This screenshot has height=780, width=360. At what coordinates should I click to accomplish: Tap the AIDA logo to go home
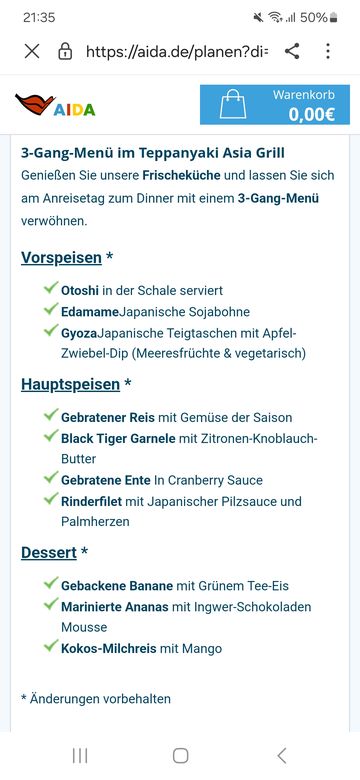(55, 105)
